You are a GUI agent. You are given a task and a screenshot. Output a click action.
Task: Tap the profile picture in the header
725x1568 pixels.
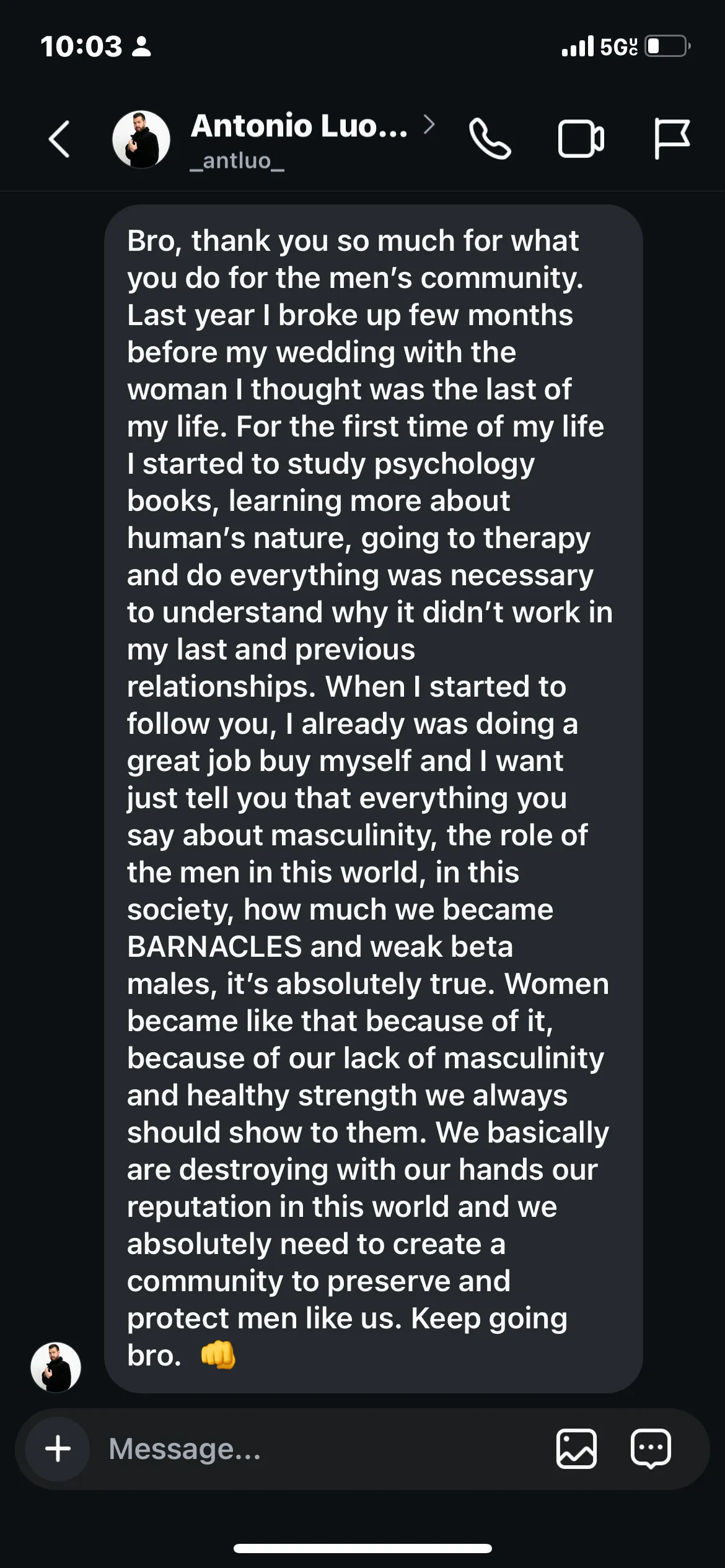point(141,139)
